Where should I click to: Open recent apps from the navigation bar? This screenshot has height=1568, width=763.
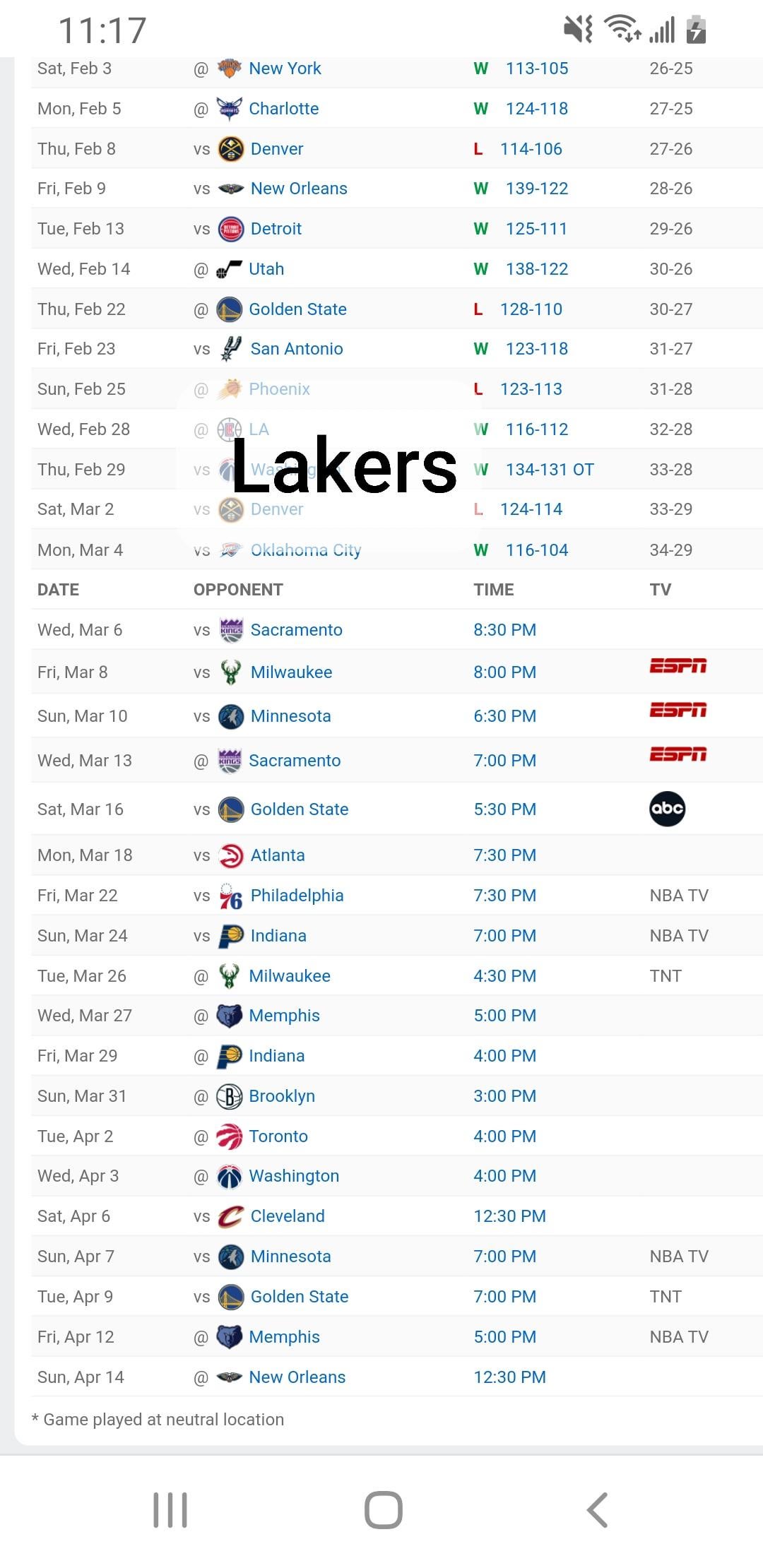pos(170,1510)
